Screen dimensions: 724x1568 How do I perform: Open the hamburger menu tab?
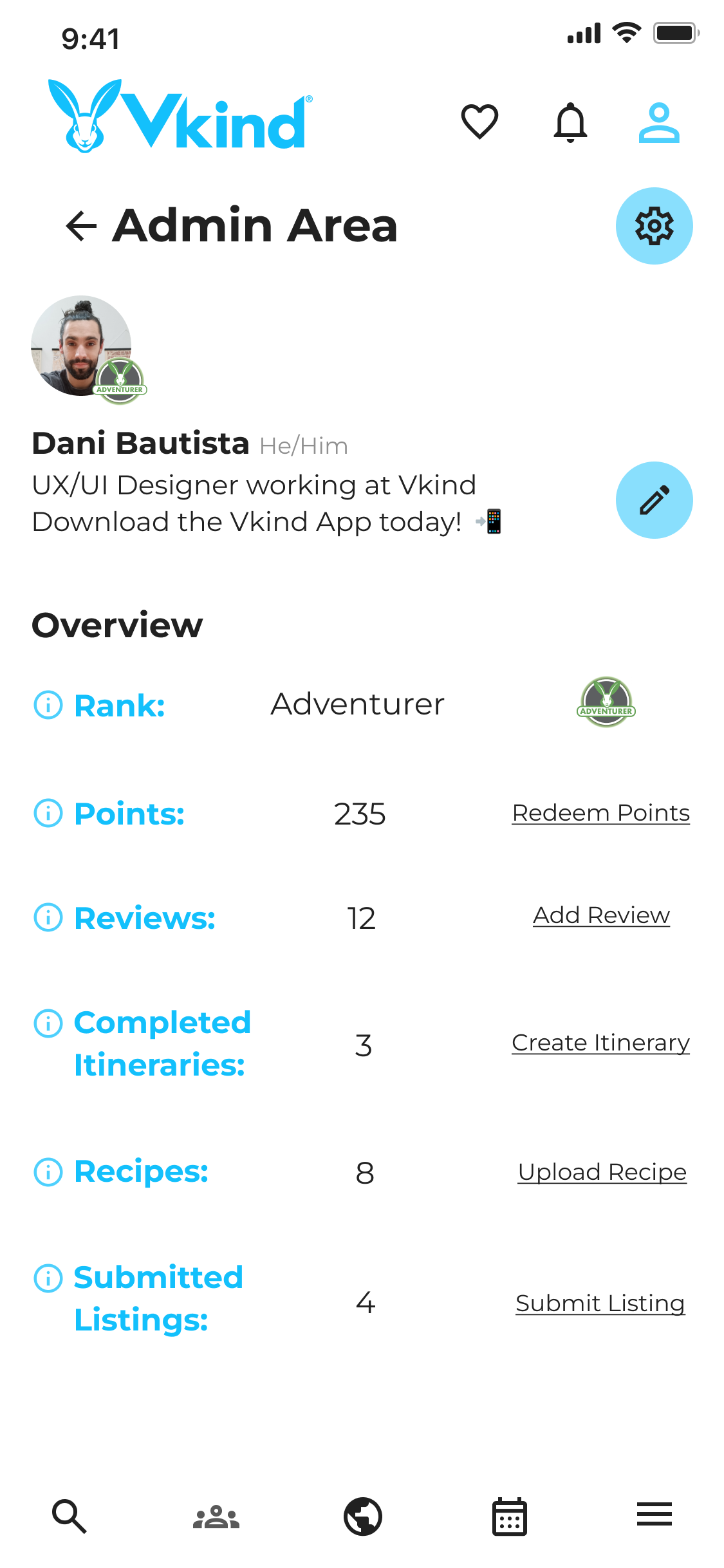click(654, 1514)
